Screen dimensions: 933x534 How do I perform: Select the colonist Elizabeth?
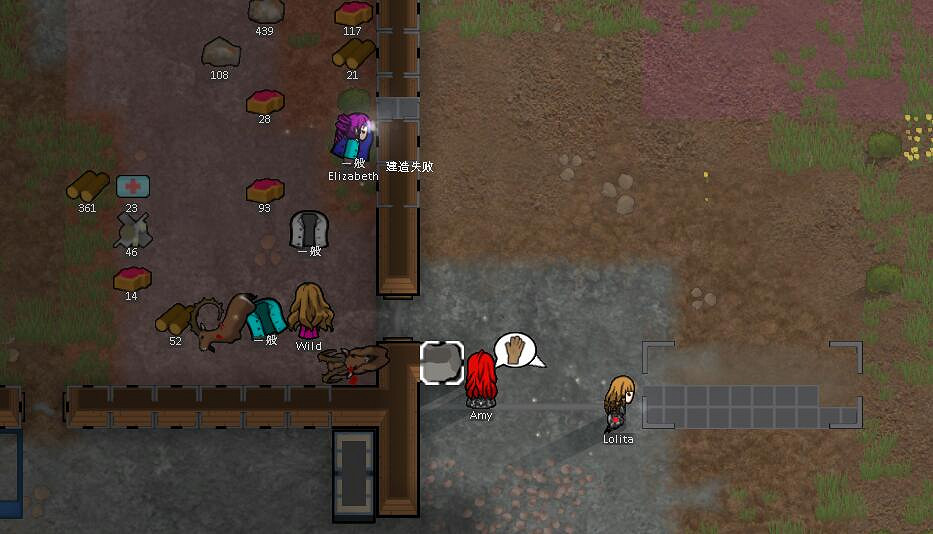pyautogui.click(x=352, y=137)
